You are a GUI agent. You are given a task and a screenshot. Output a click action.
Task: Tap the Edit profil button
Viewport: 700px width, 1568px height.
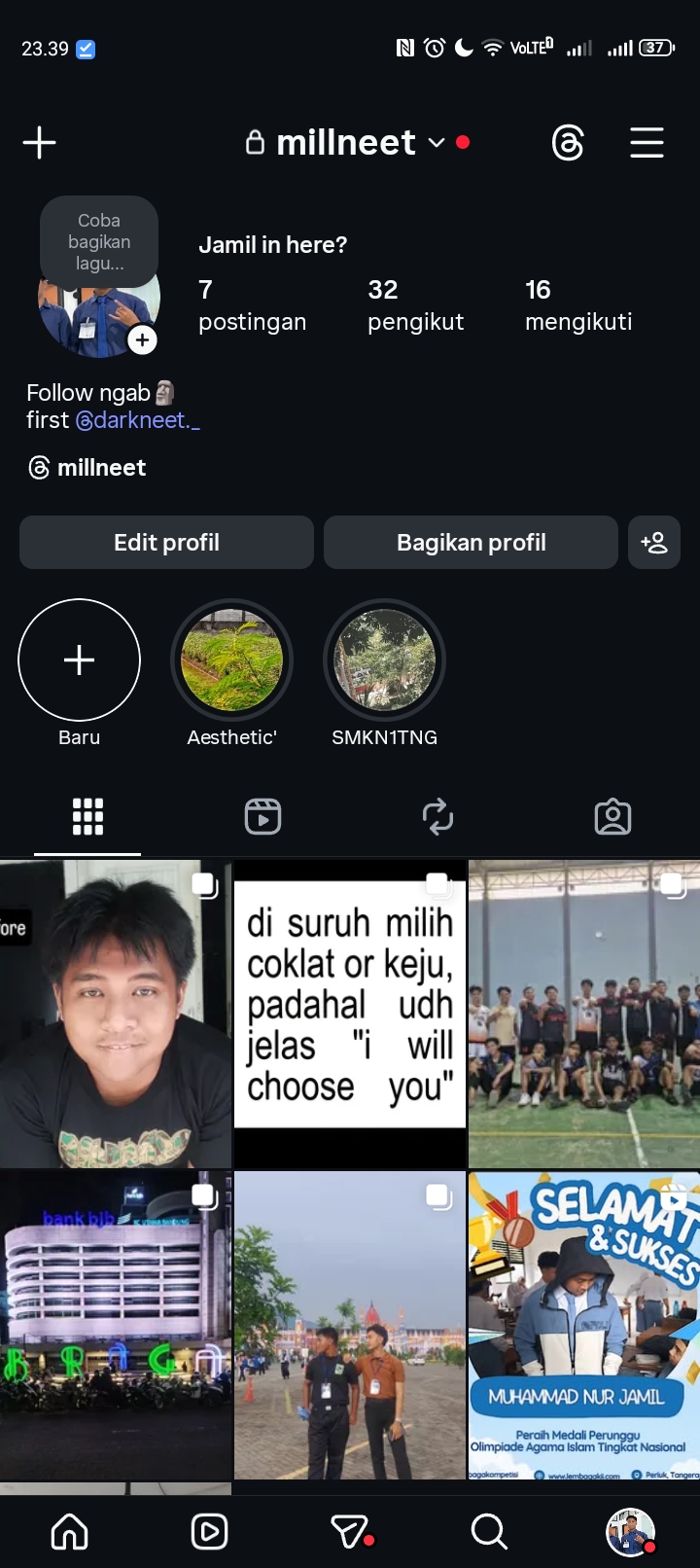pos(166,543)
